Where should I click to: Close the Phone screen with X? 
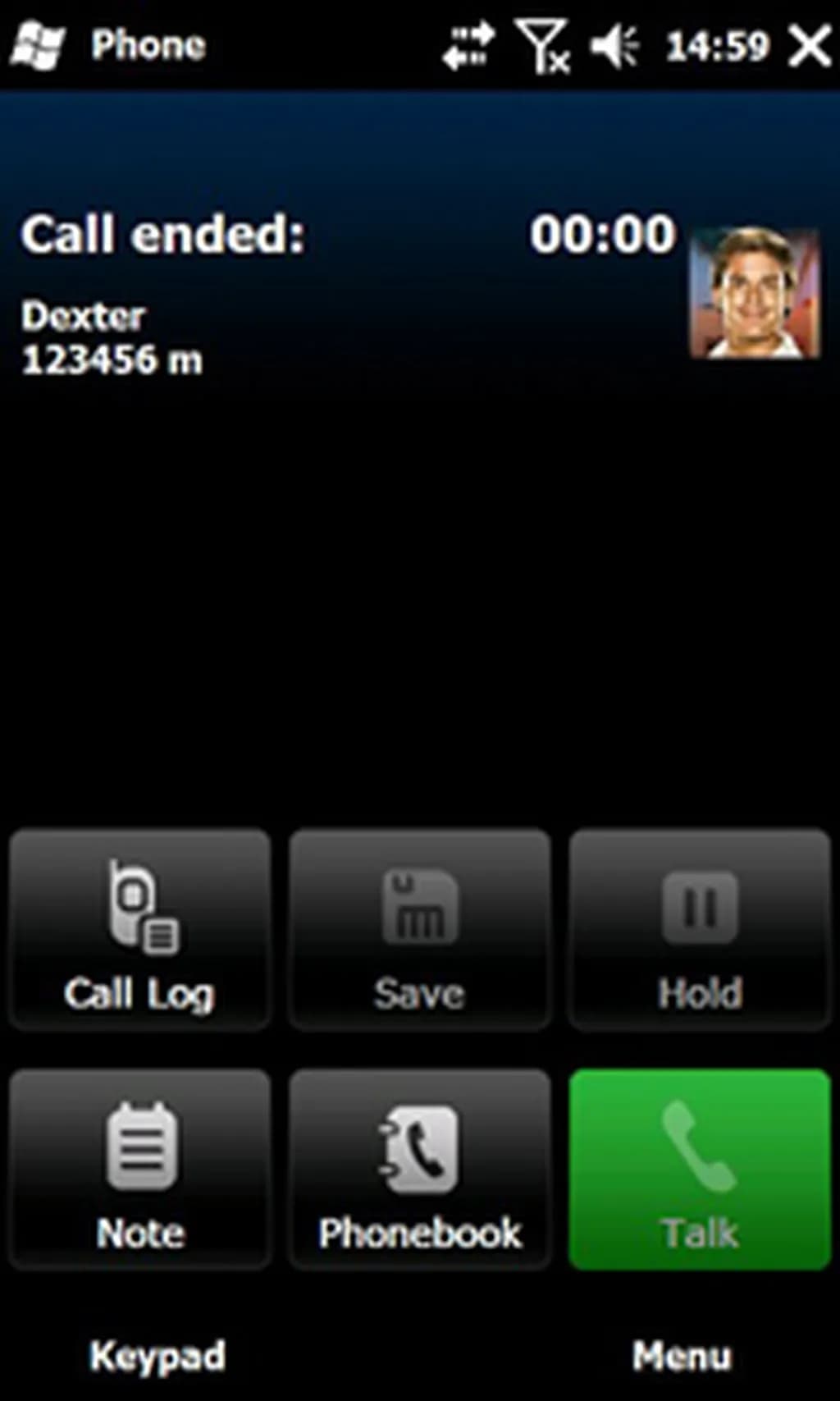(x=809, y=46)
